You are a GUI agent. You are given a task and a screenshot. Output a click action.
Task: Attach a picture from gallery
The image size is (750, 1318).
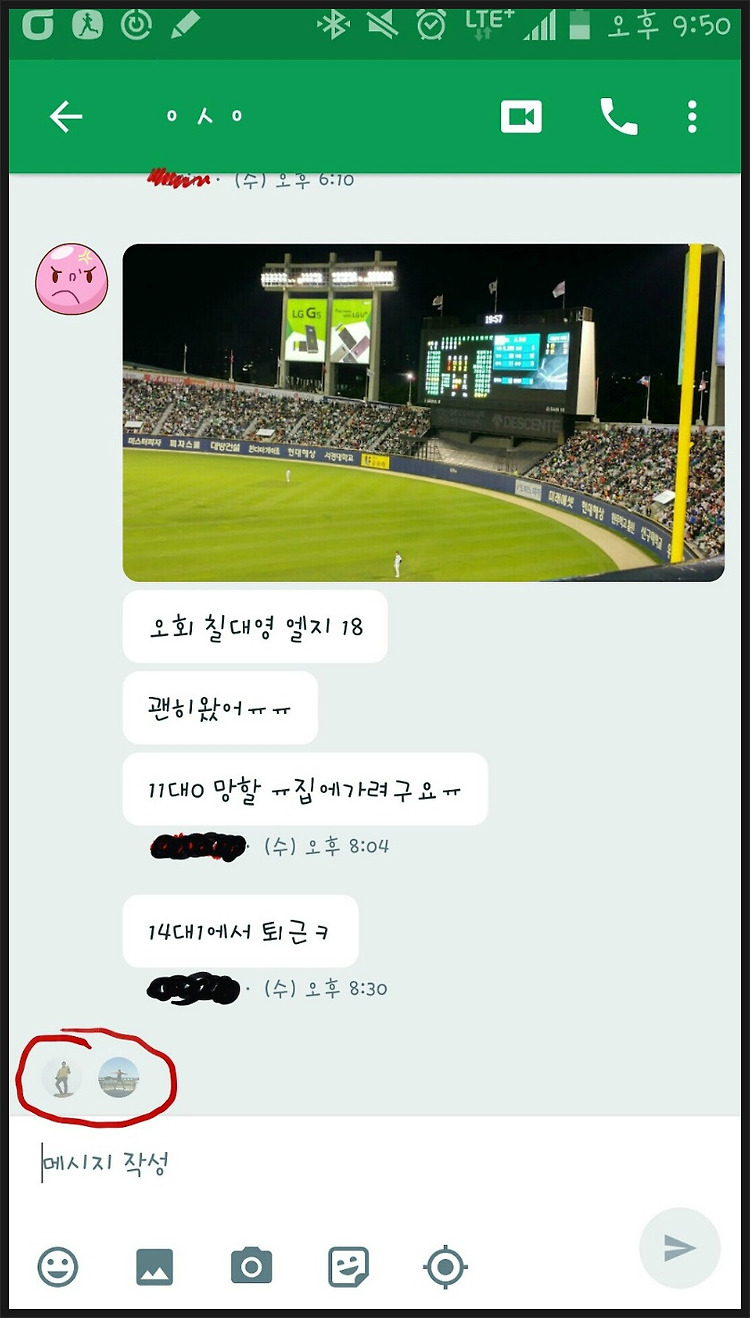point(154,1267)
